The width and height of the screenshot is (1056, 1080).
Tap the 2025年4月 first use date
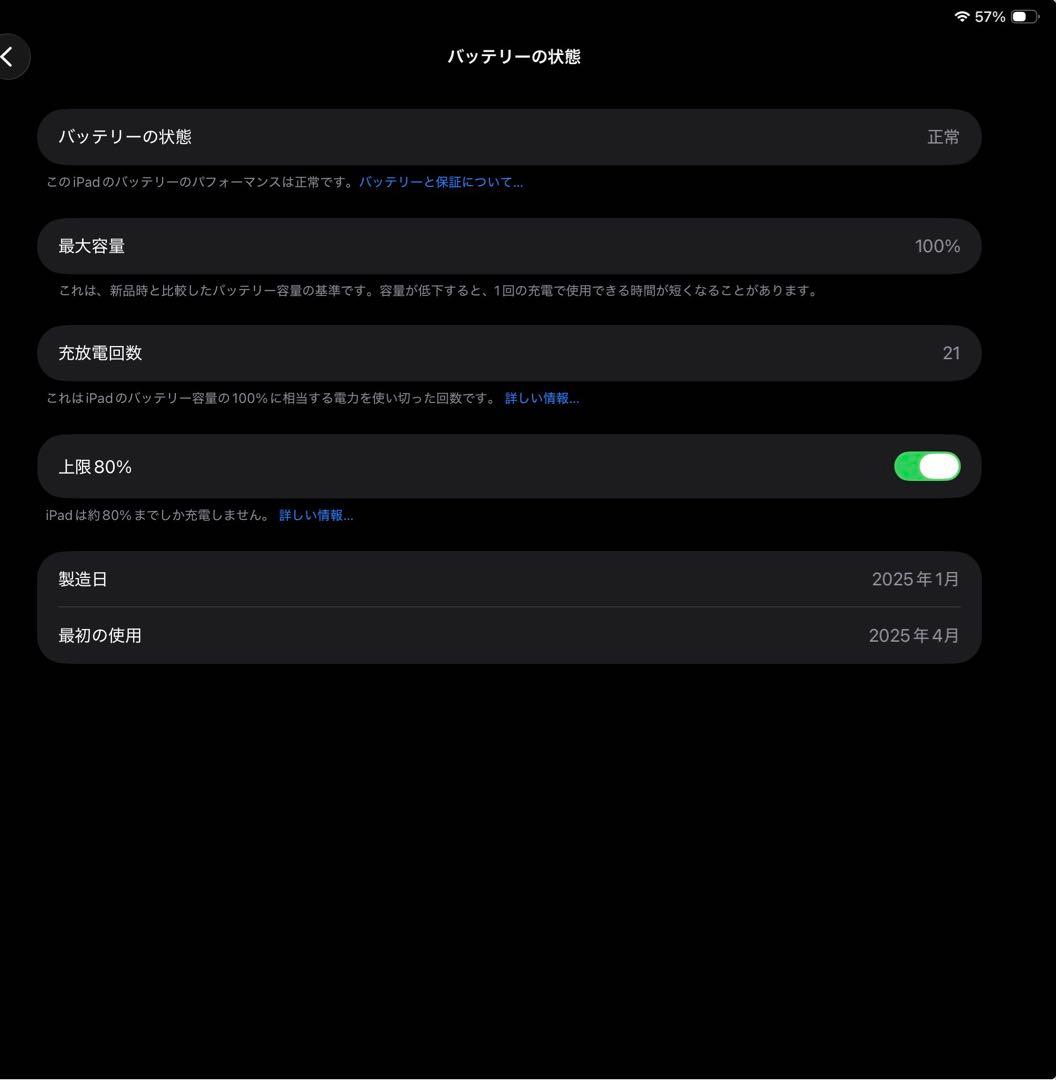[913, 635]
